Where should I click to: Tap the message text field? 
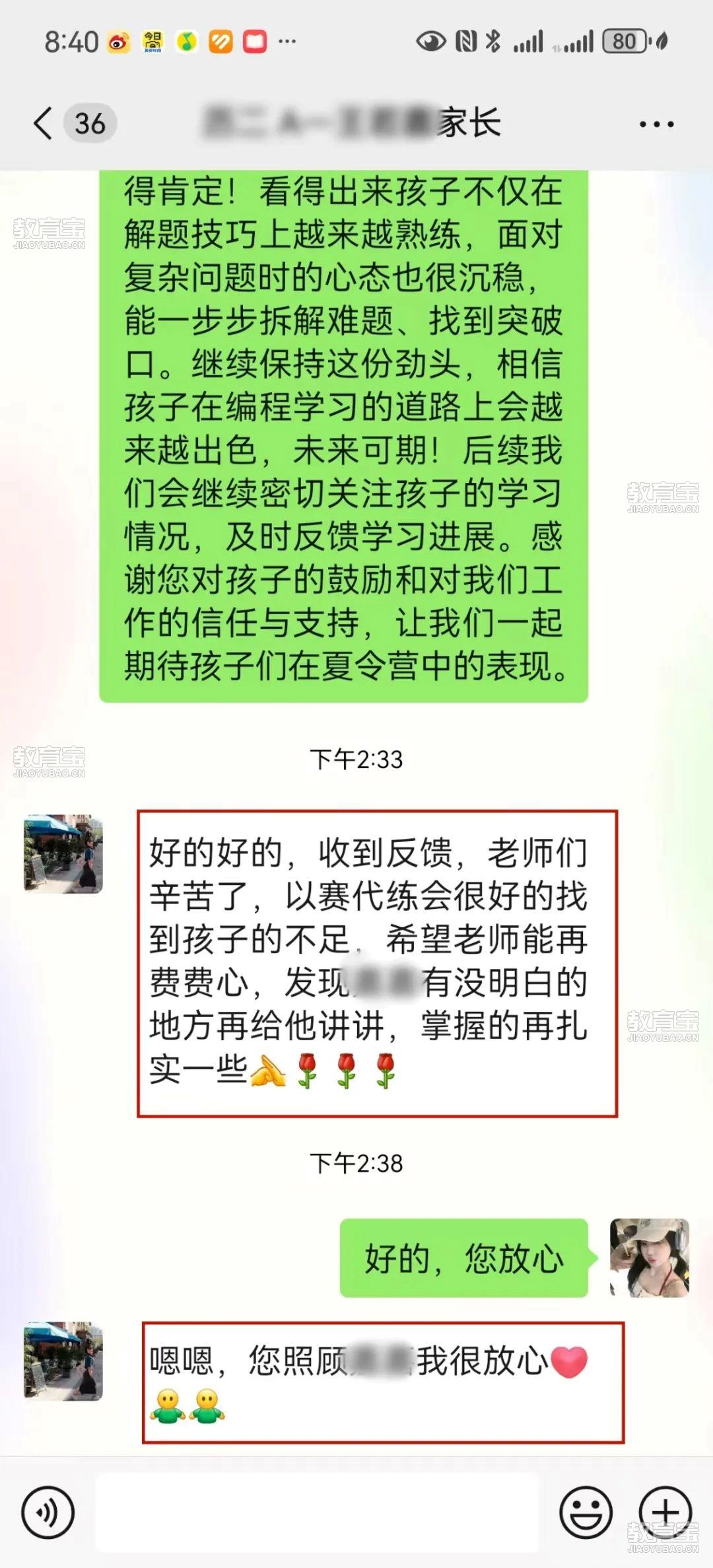click(x=317, y=1512)
